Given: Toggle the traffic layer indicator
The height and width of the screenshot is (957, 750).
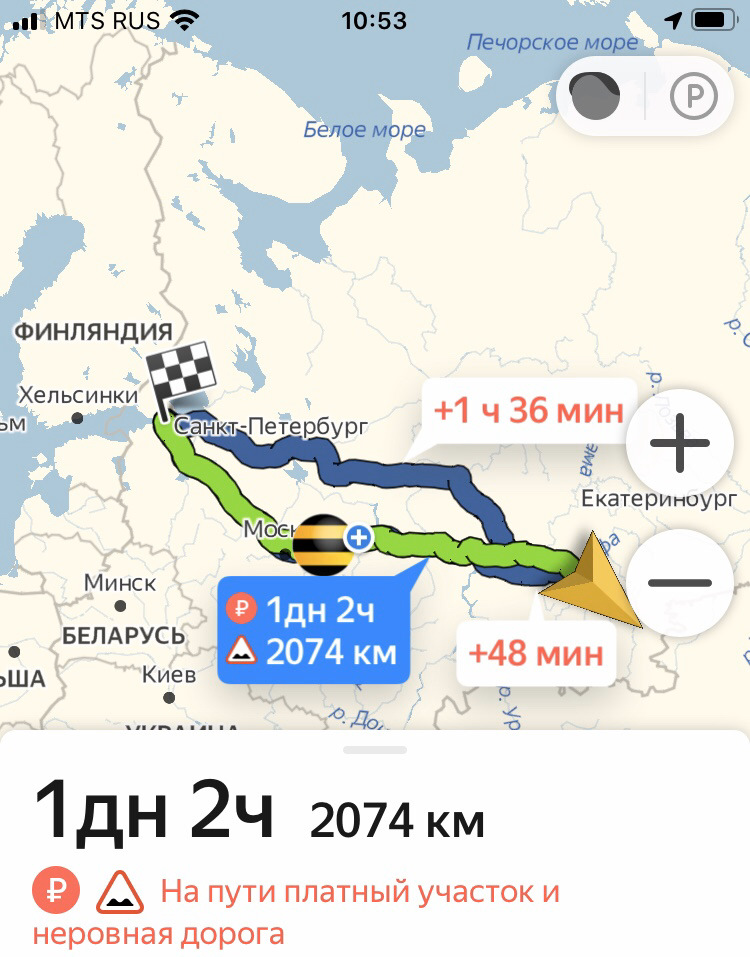Looking at the screenshot, I should (594, 97).
